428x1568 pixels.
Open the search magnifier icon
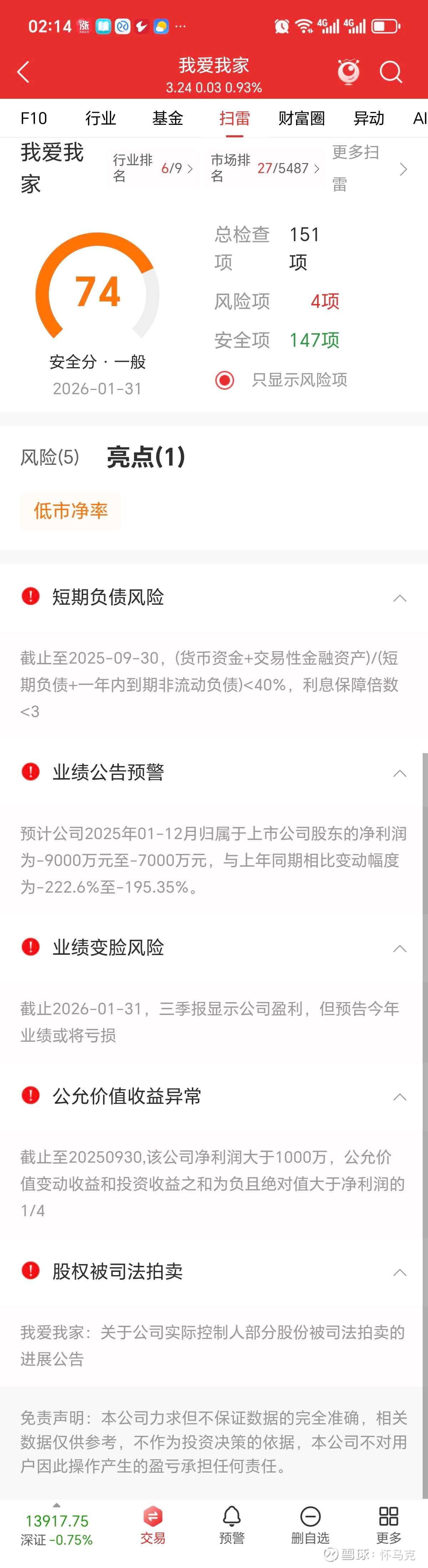[390, 72]
